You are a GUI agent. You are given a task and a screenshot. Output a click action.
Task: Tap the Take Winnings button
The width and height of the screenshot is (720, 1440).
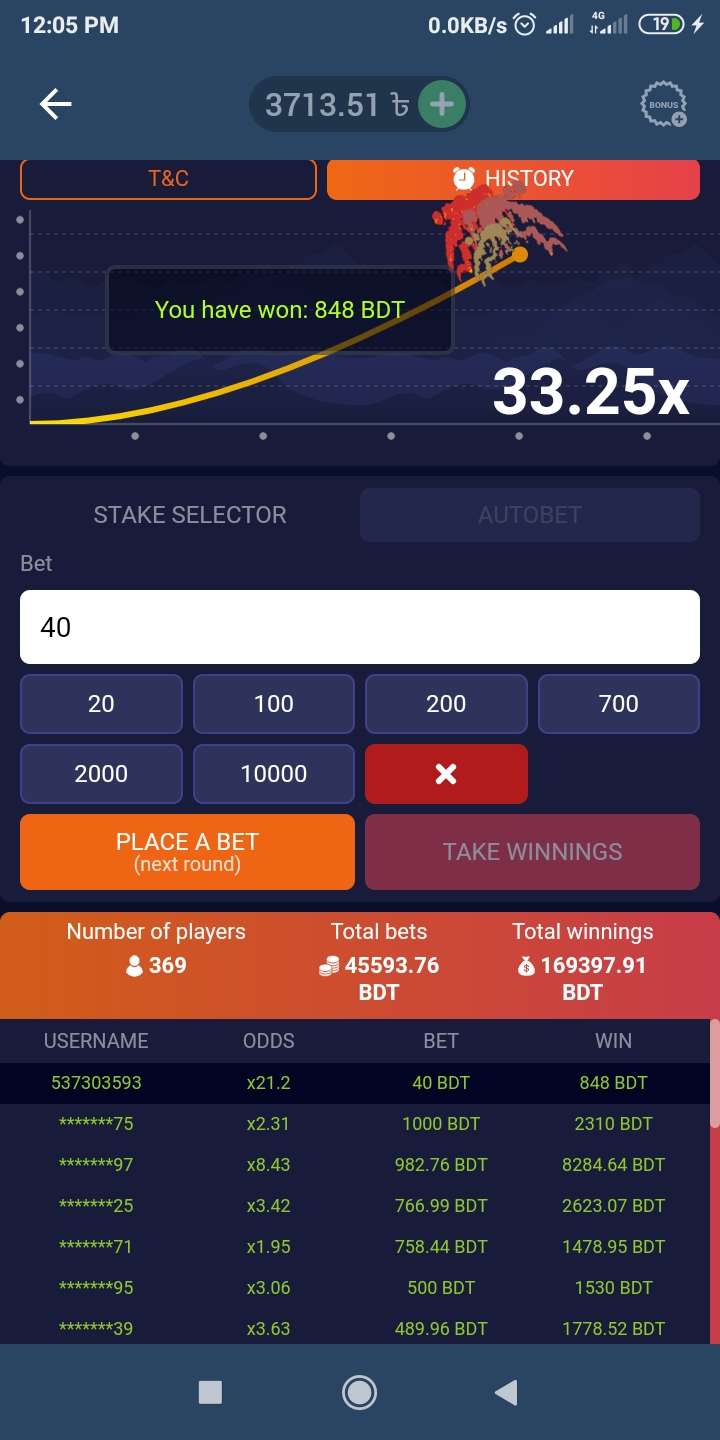532,852
